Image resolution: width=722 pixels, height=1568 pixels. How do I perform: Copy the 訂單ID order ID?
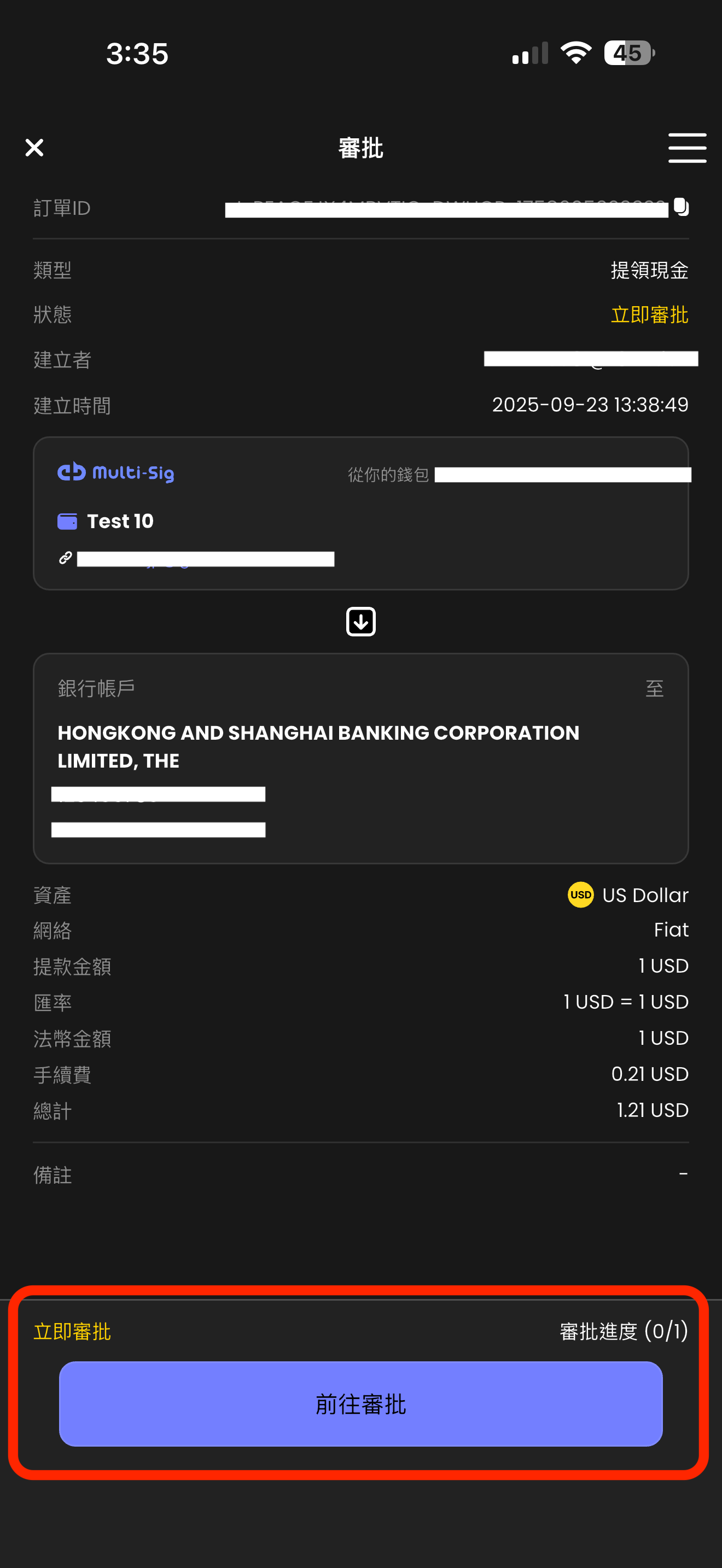tap(682, 207)
